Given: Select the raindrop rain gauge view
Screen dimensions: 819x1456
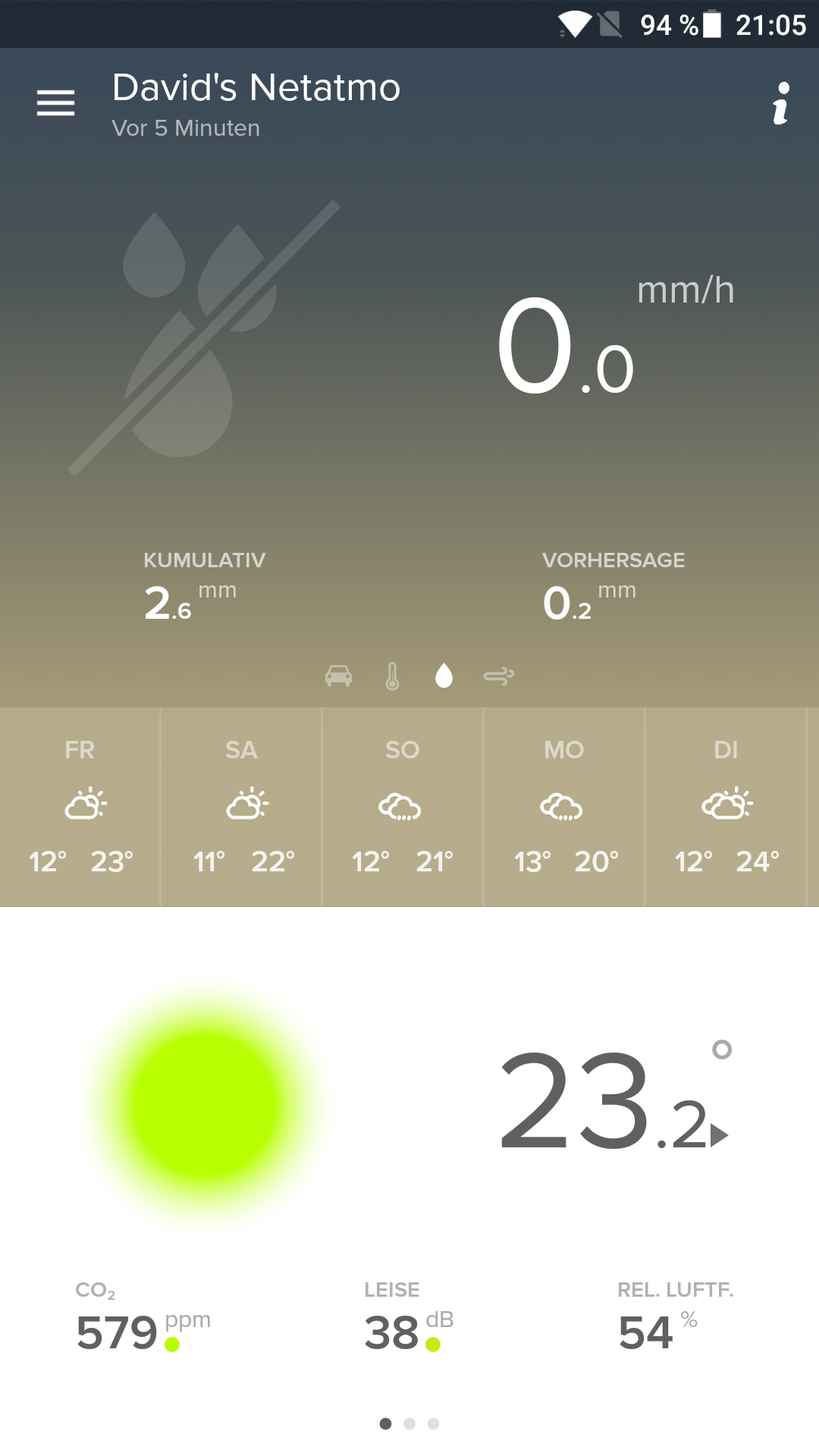Looking at the screenshot, I should 444,676.
